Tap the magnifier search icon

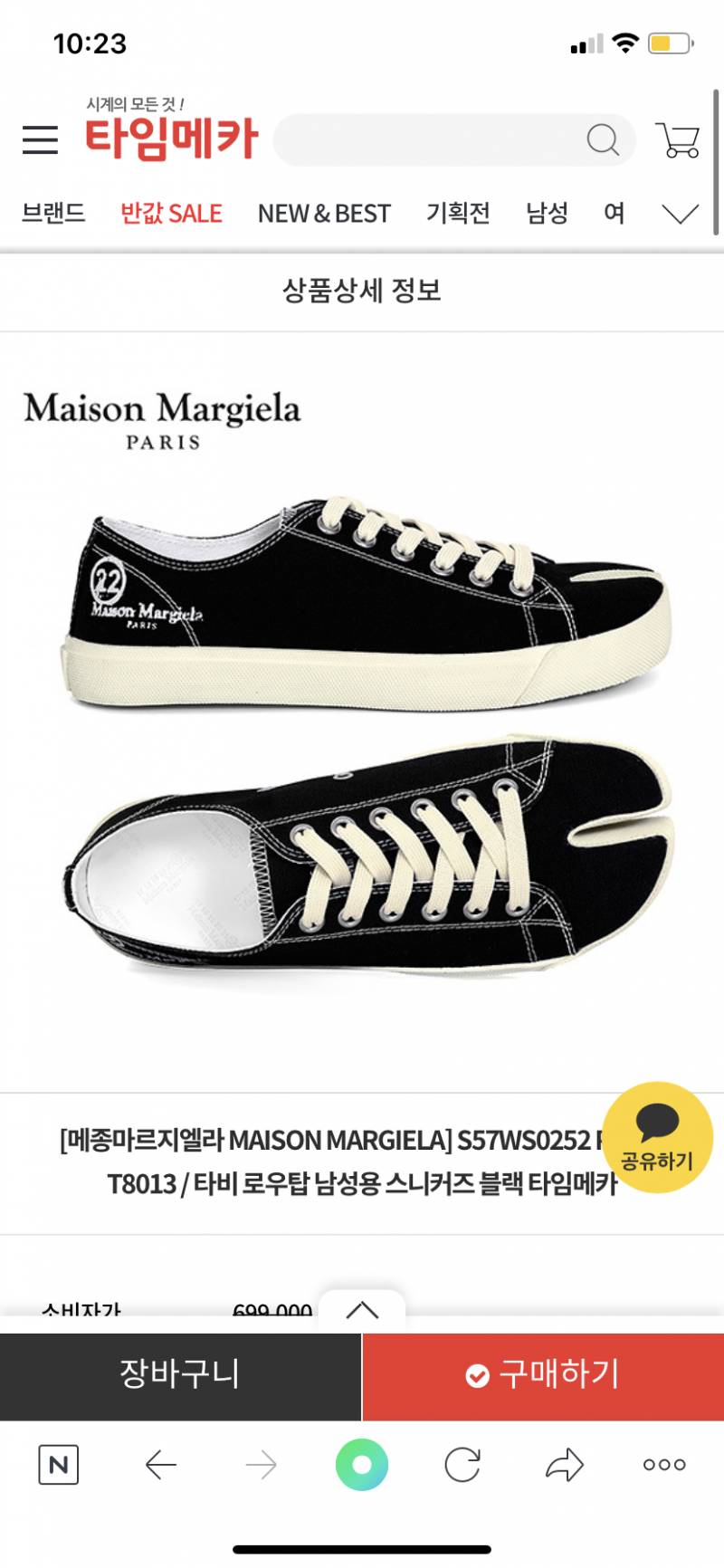click(x=603, y=140)
